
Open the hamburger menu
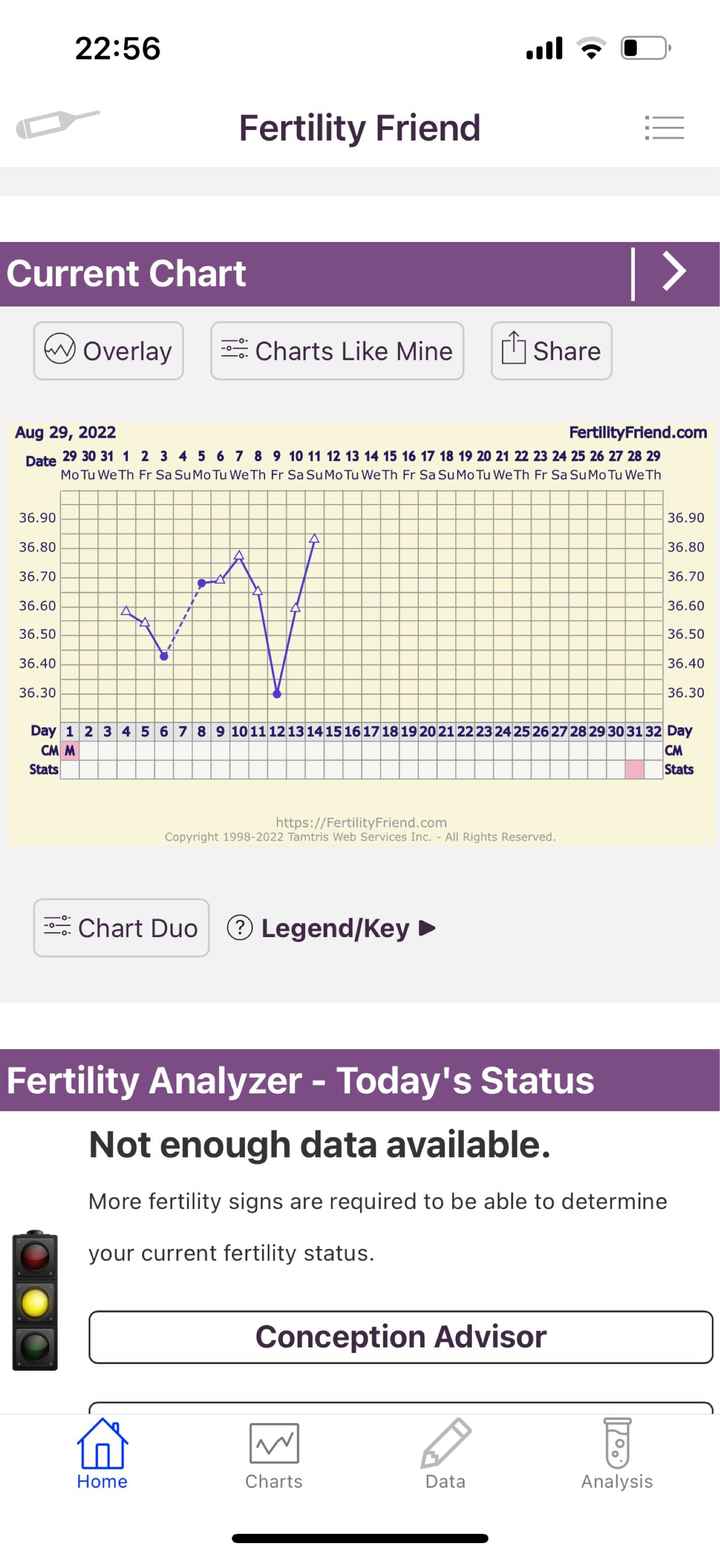(664, 128)
